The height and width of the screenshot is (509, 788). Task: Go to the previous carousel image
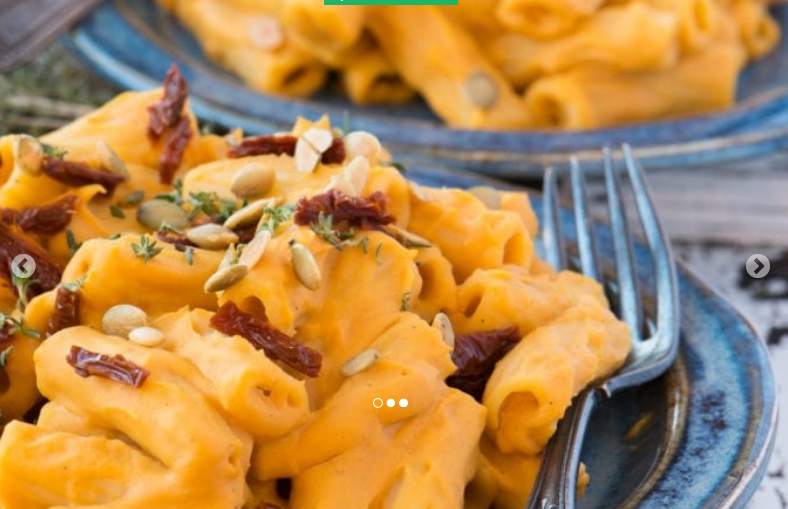click(23, 266)
